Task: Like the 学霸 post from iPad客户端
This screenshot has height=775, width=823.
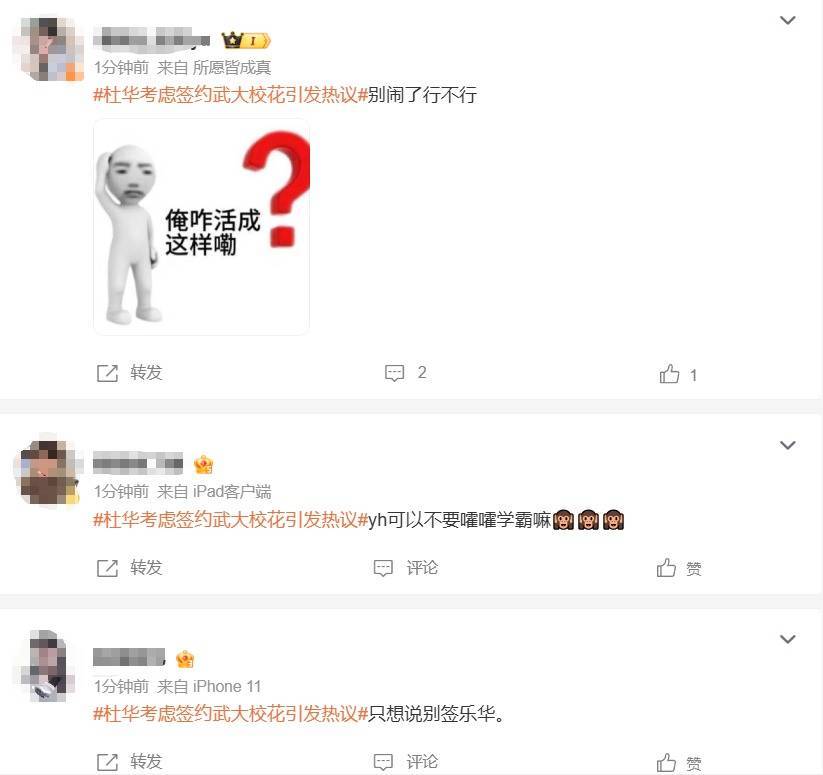Action: pos(679,569)
